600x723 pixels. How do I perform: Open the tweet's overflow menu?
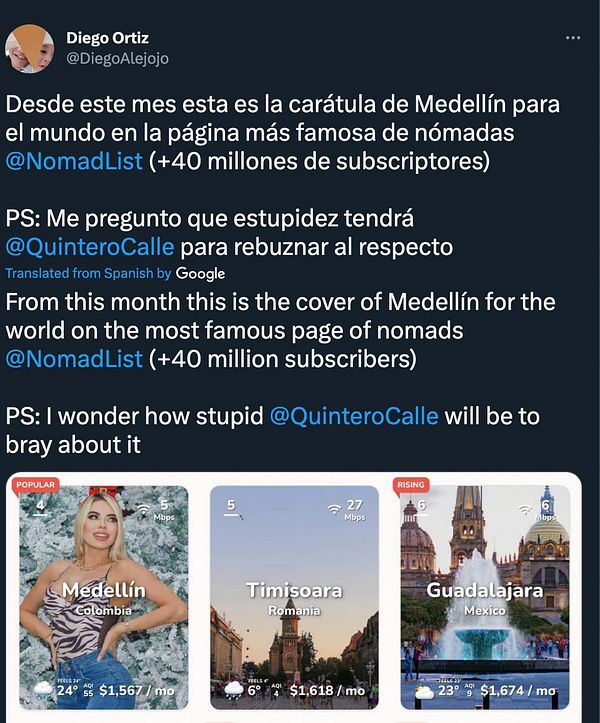[x=573, y=38]
